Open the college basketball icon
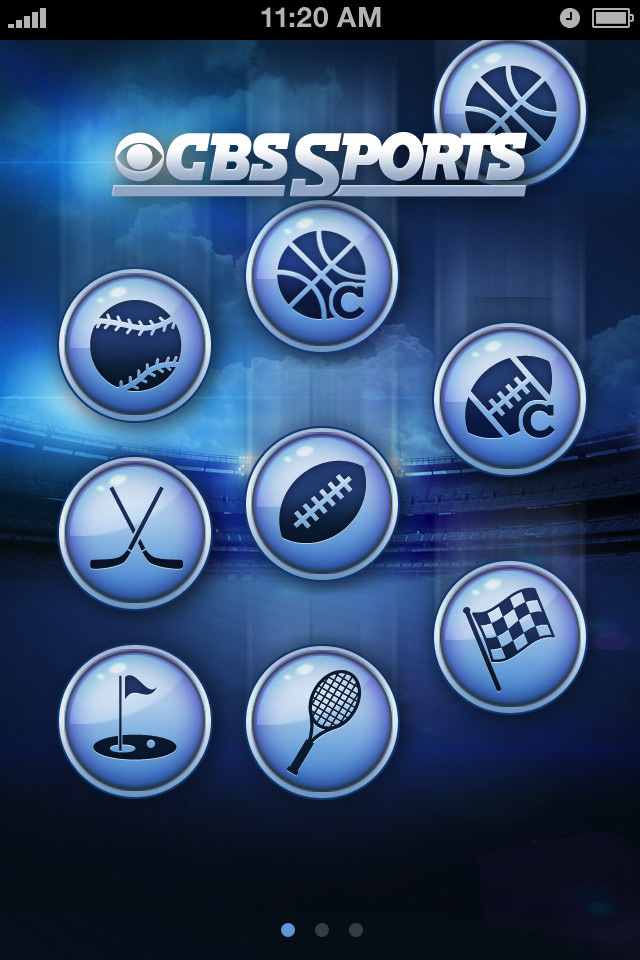 click(x=322, y=276)
